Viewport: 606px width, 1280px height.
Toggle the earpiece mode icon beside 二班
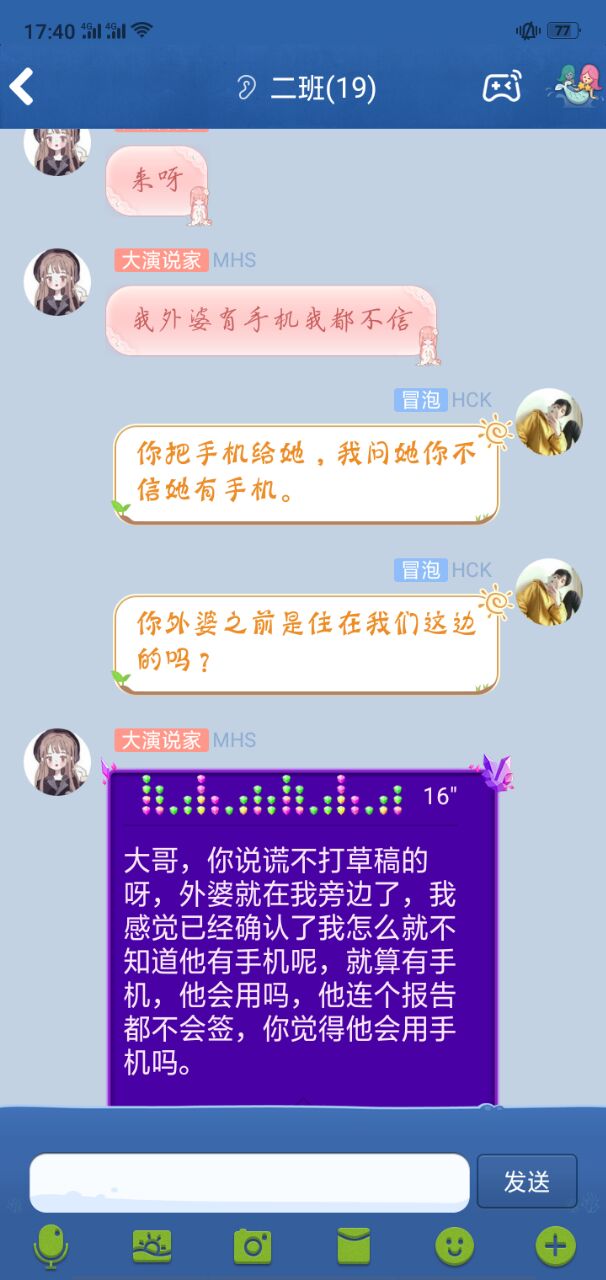click(x=246, y=88)
